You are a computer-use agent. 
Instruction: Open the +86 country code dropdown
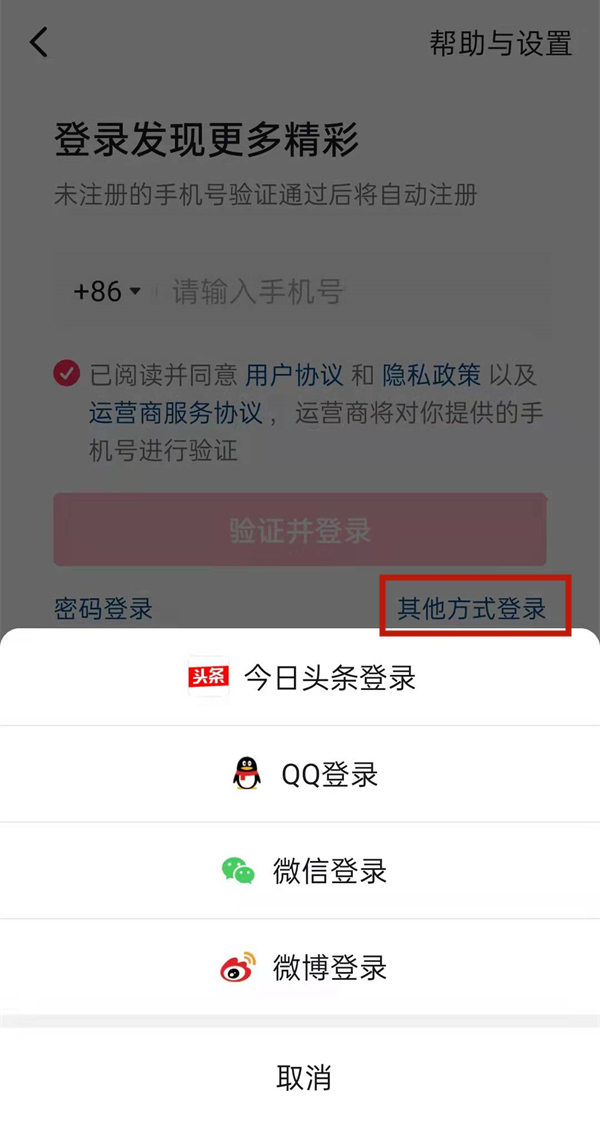(x=108, y=292)
